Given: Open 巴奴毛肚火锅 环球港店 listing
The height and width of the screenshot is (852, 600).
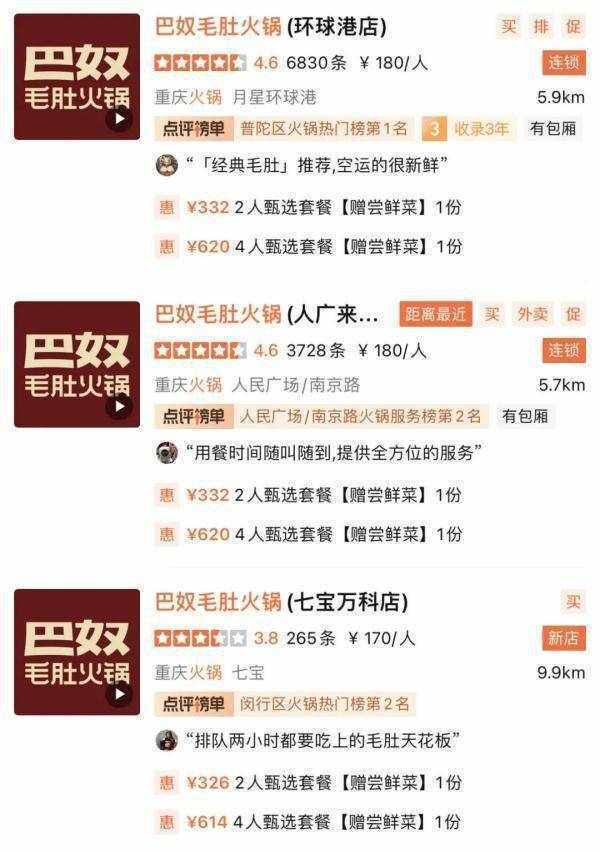Looking at the screenshot, I should pyautogui.click(x=270, y=27).
